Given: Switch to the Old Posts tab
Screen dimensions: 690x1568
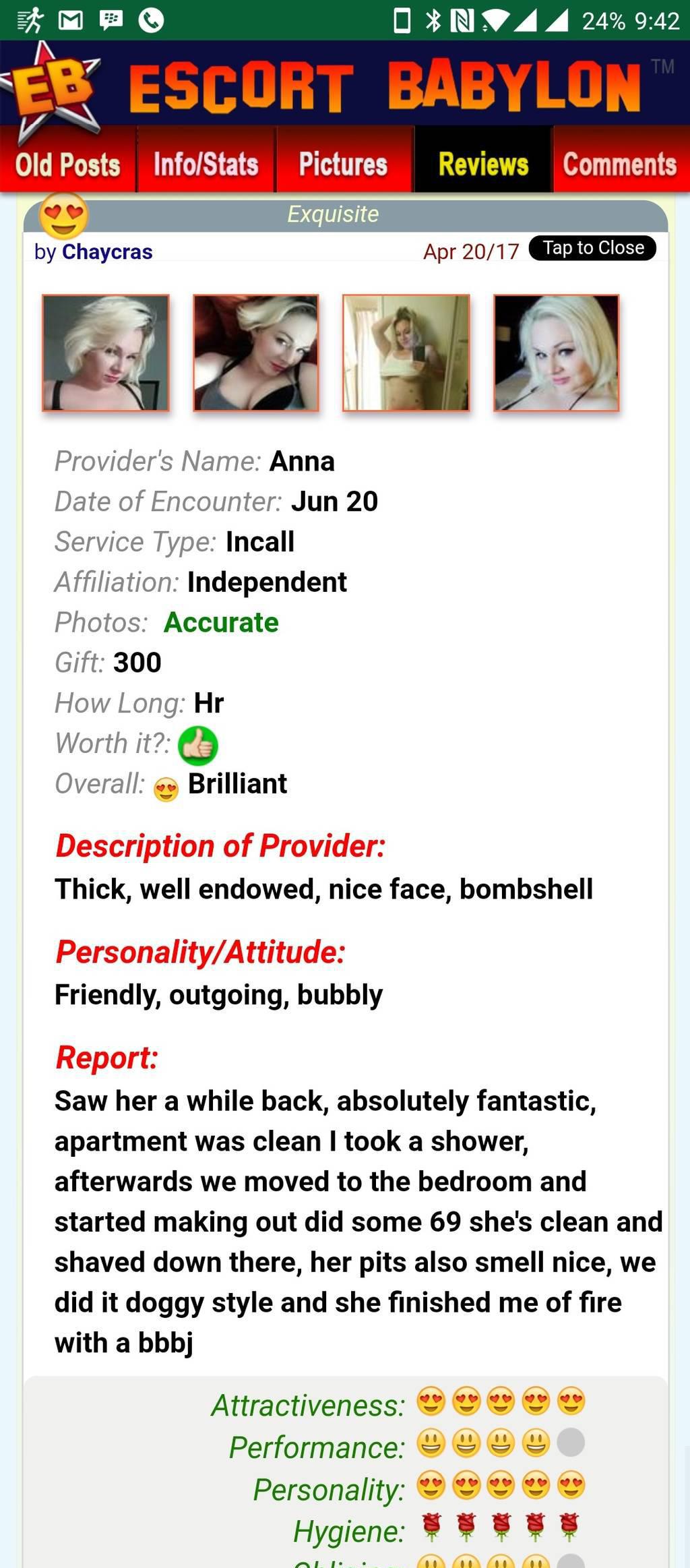Looking at the screenshot, I should pos(67,164).
